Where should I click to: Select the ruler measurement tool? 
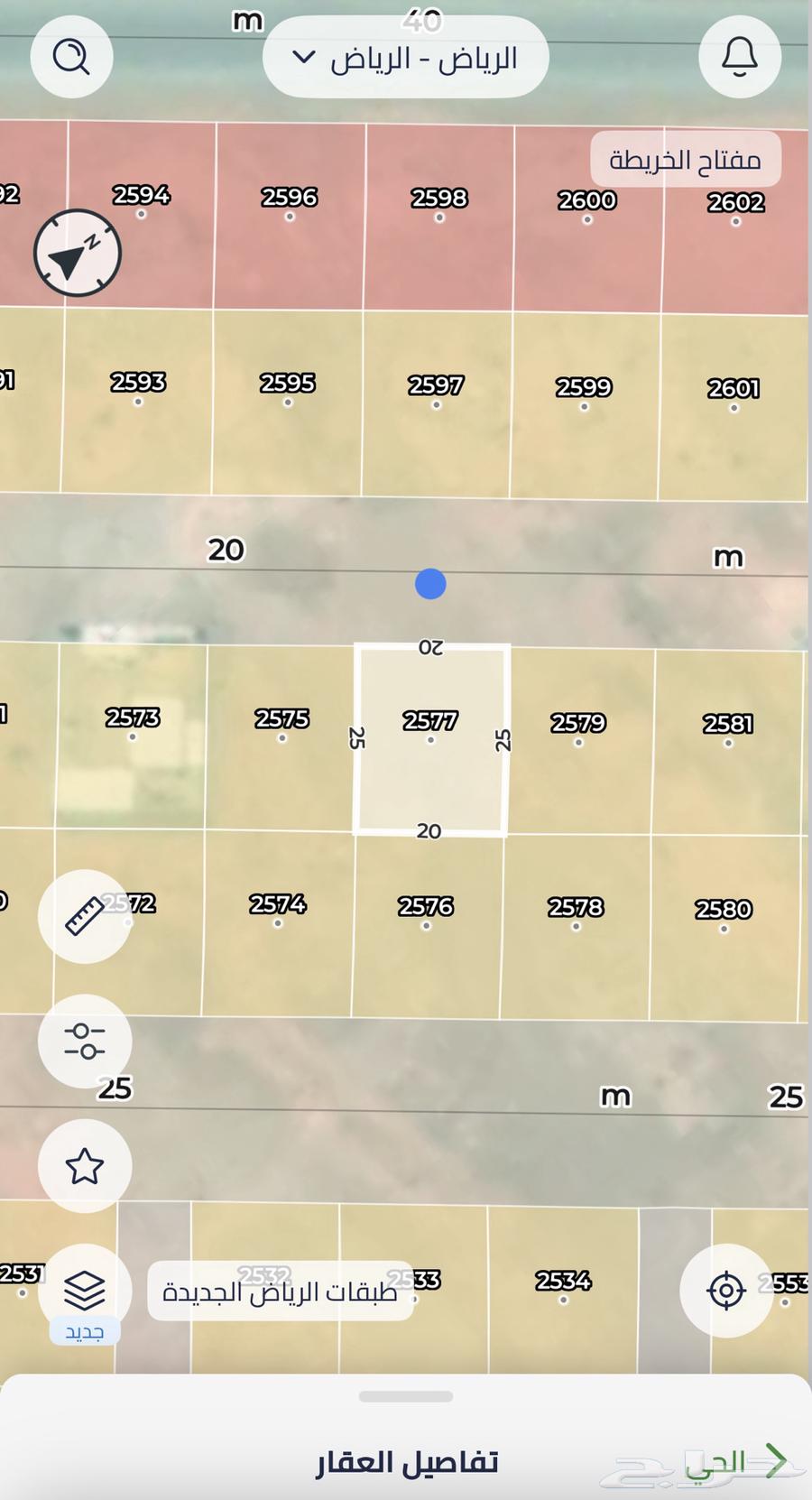tap(85, 916)
